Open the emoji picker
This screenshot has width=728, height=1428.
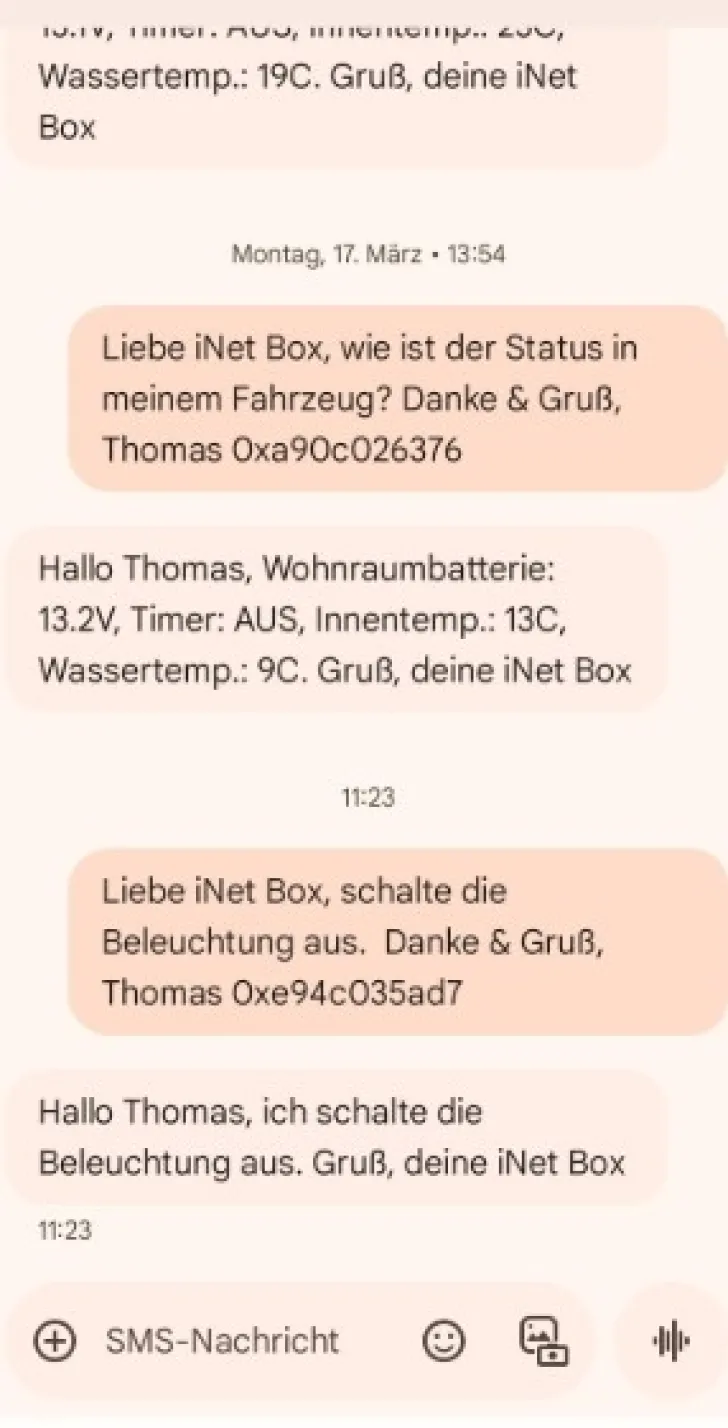443,1340
